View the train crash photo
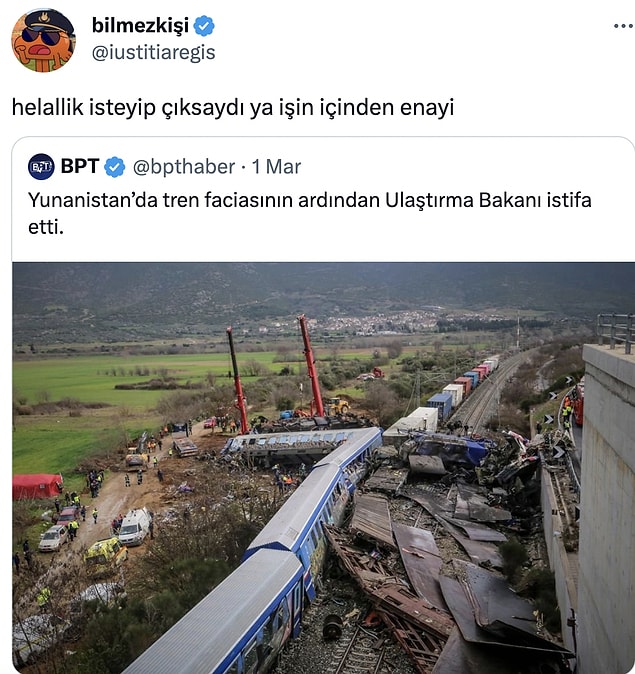 pyautogui.click(x=320, y=467)
